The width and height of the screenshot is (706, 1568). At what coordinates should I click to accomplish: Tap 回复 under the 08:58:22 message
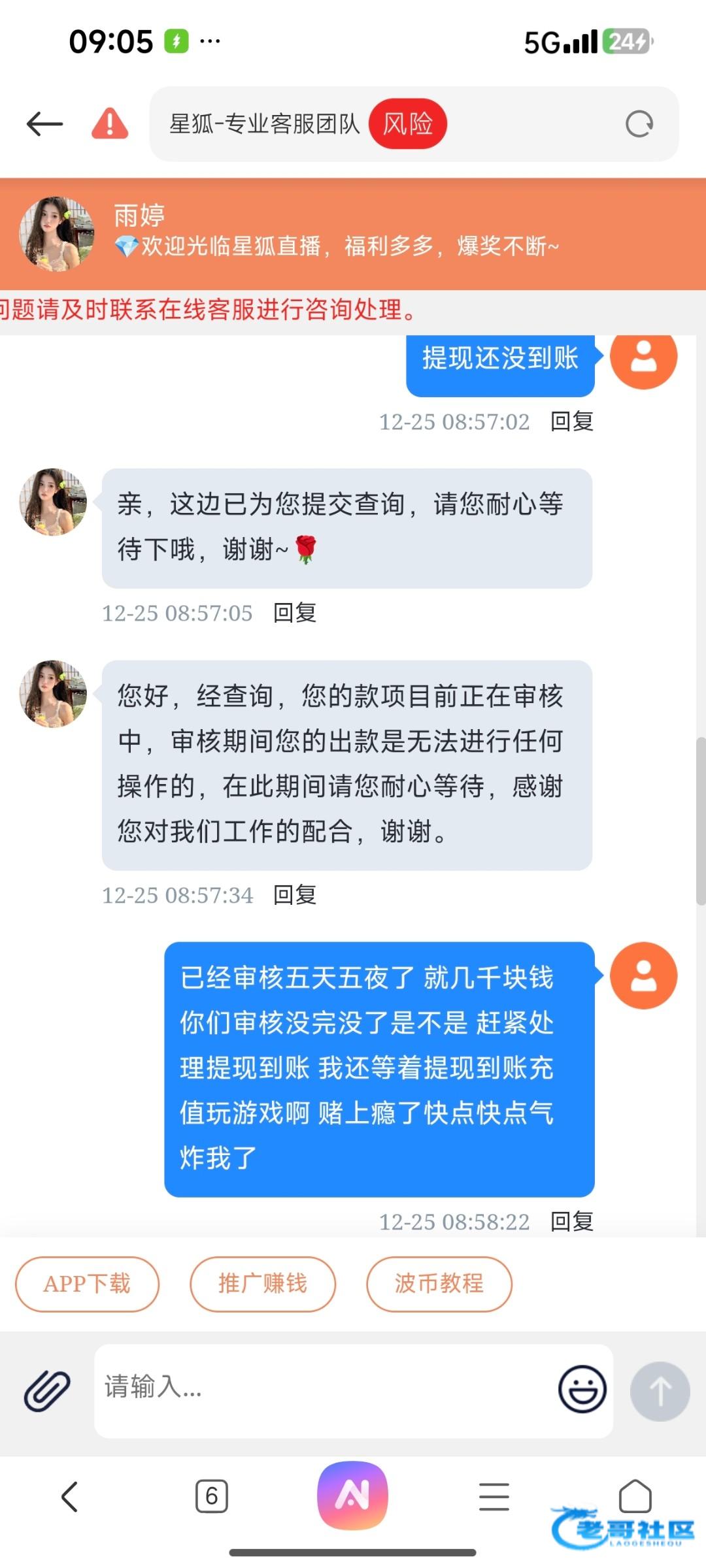pos(571,1221)
